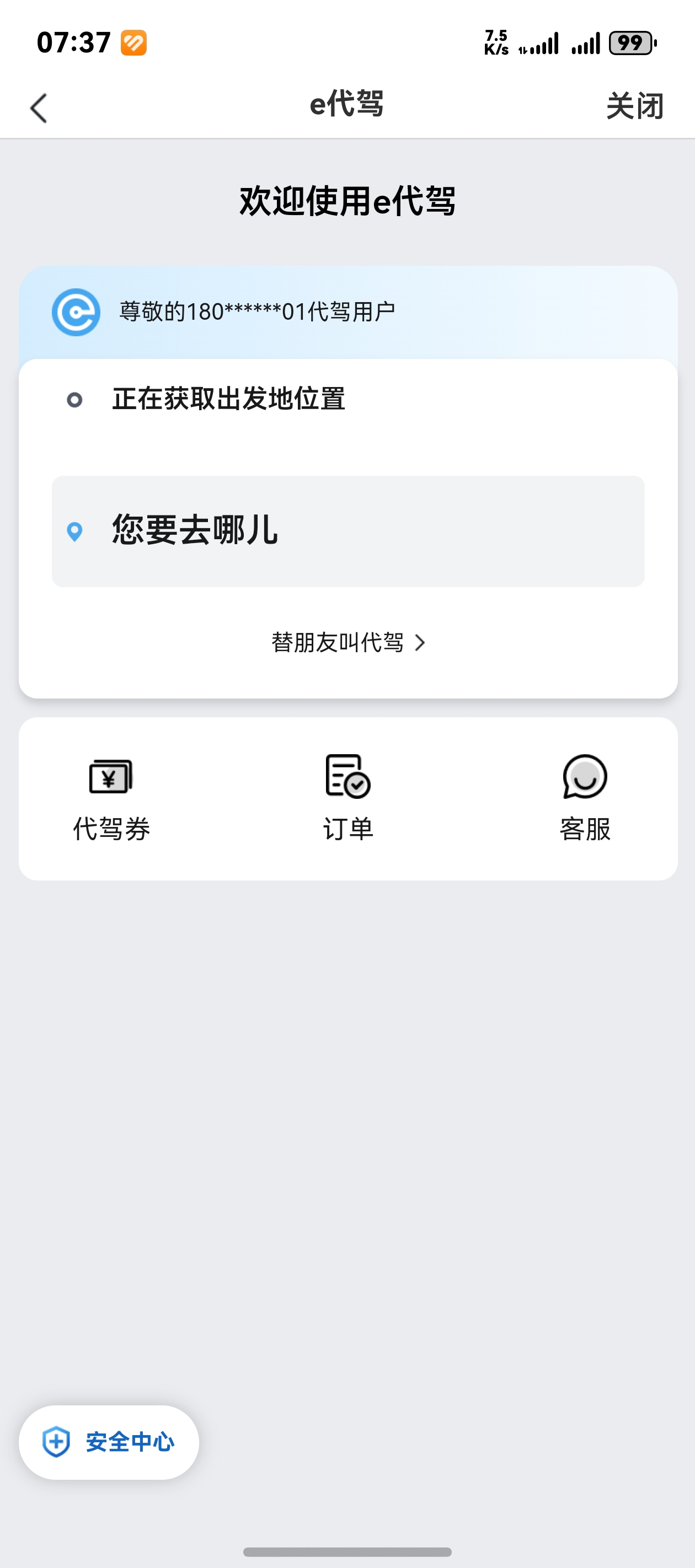
Task: Click the blue destination pin icon
Action: pos(76,532)
